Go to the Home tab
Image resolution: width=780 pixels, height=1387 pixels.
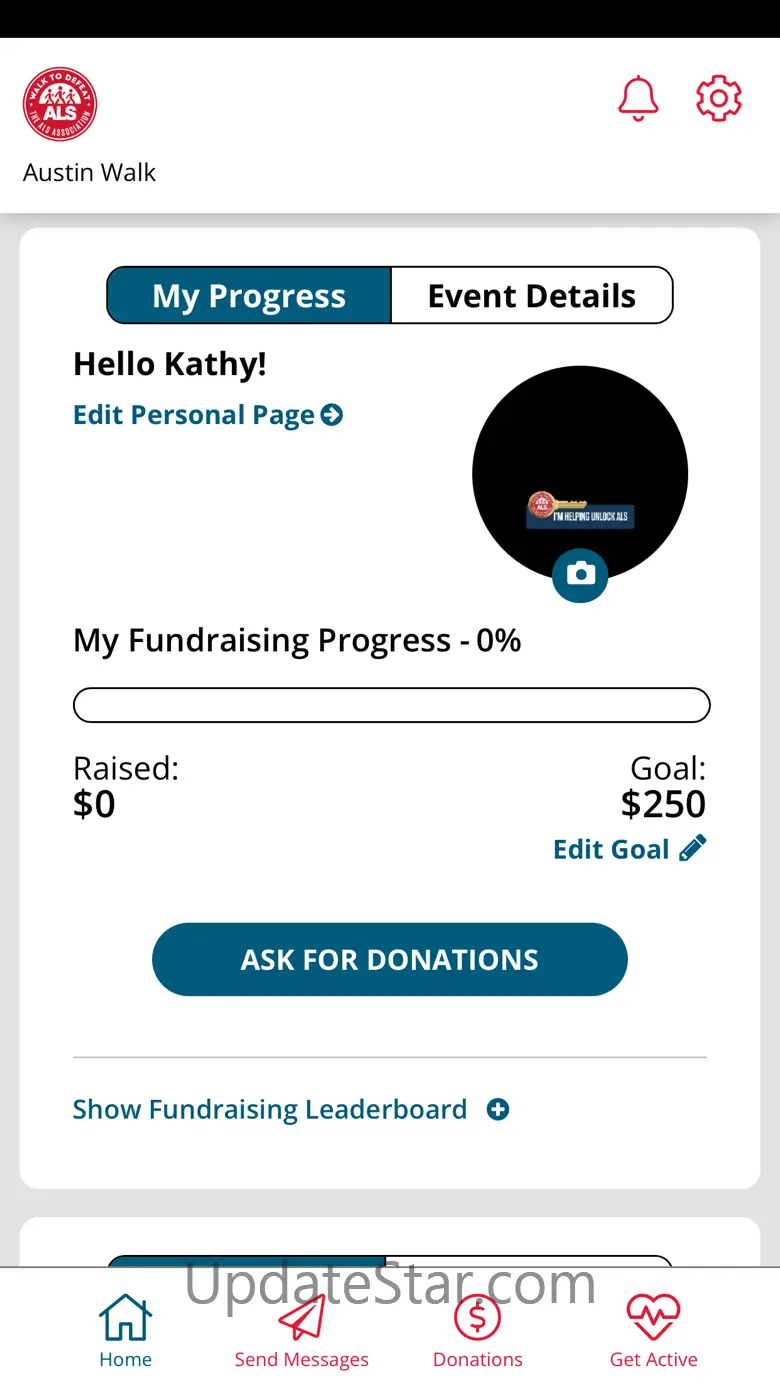point(126,1331)
